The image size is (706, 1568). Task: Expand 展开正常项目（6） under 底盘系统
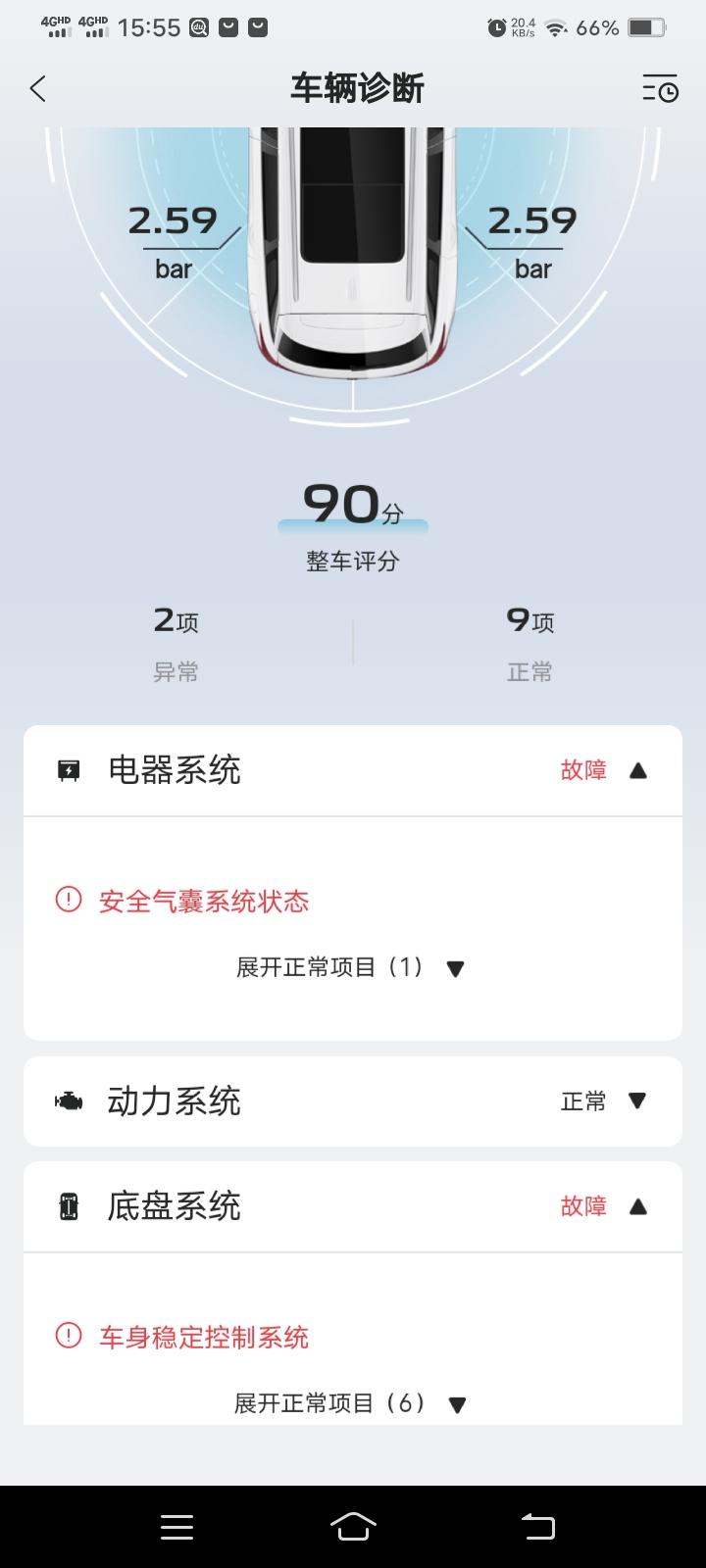click(350, 1403)
